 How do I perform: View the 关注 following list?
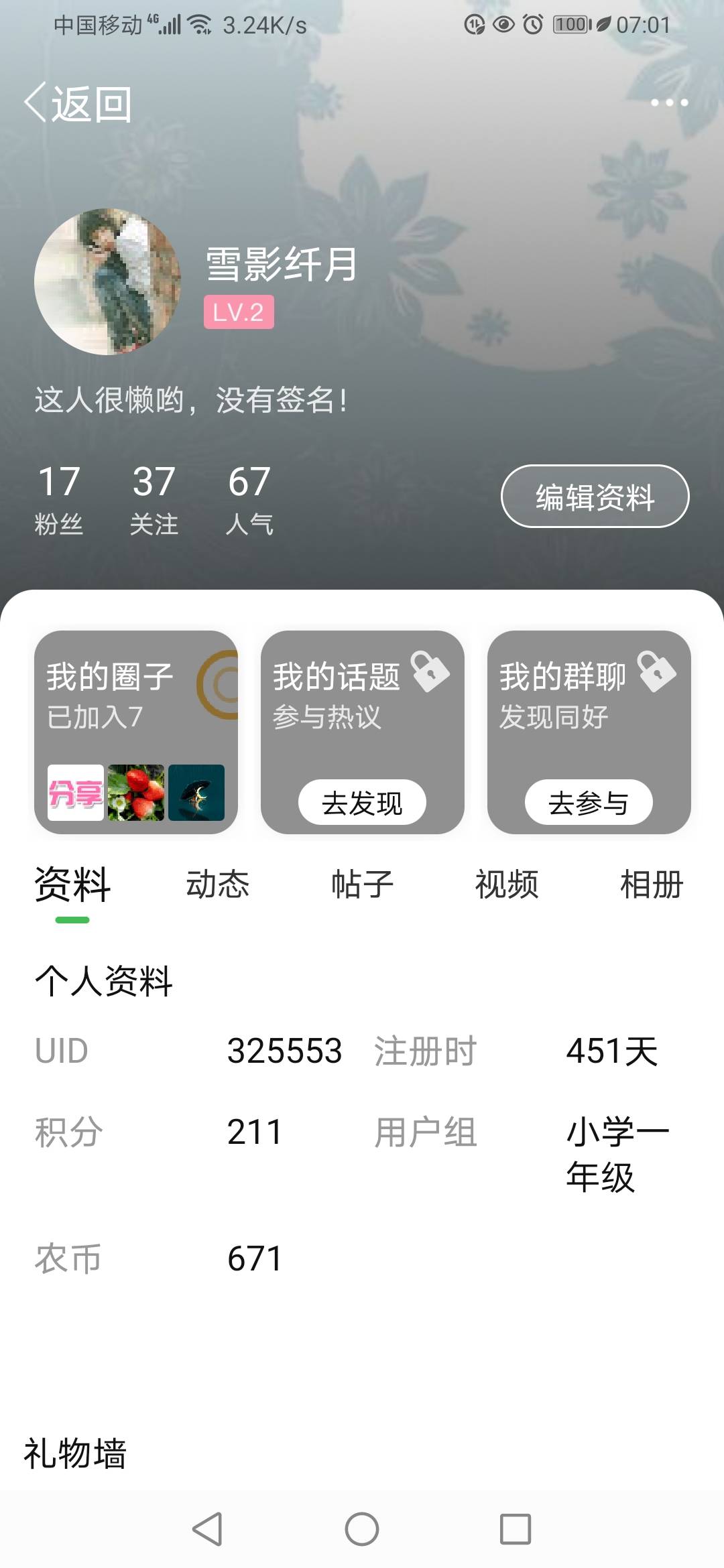coord(154,499)
